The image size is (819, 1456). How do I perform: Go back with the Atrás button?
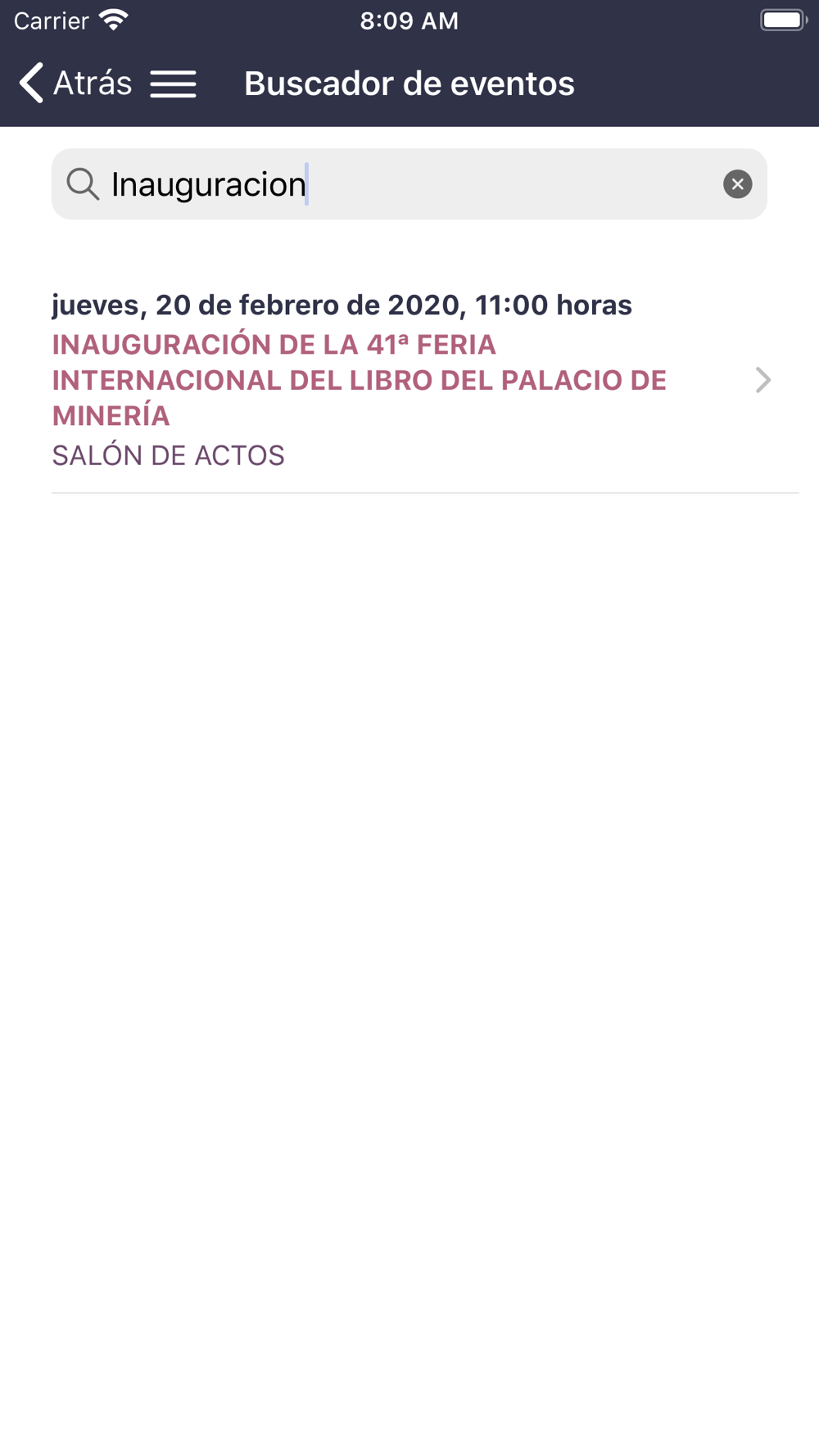click(75, 84)
